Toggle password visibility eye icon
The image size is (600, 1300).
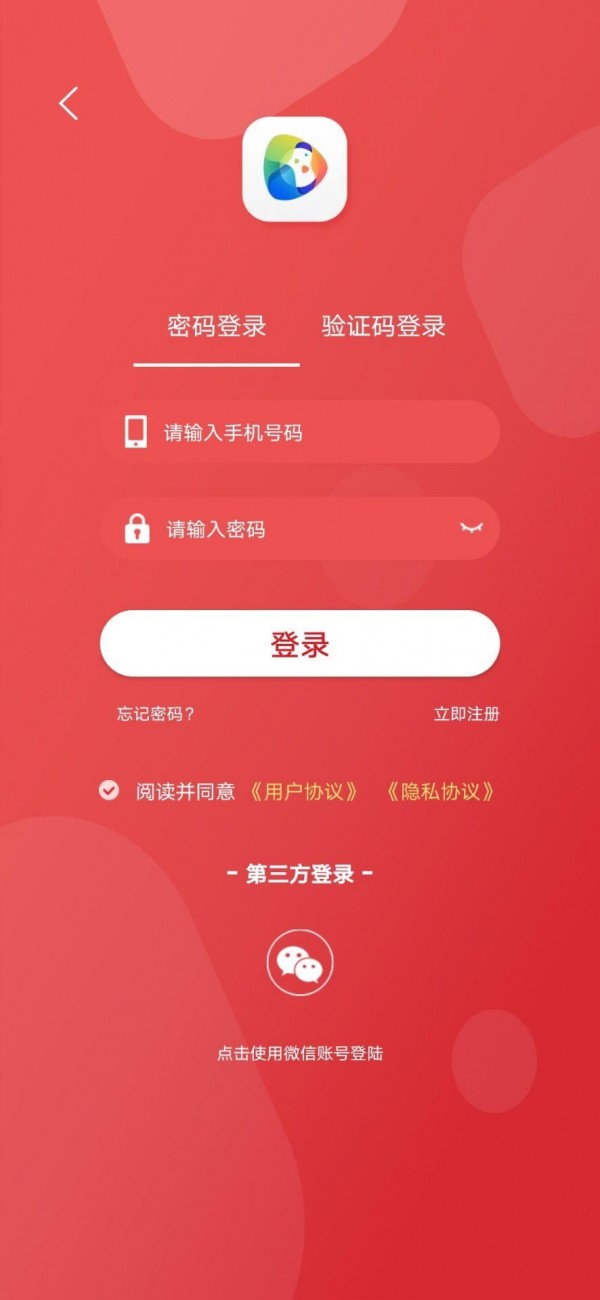tap(471, 528)
